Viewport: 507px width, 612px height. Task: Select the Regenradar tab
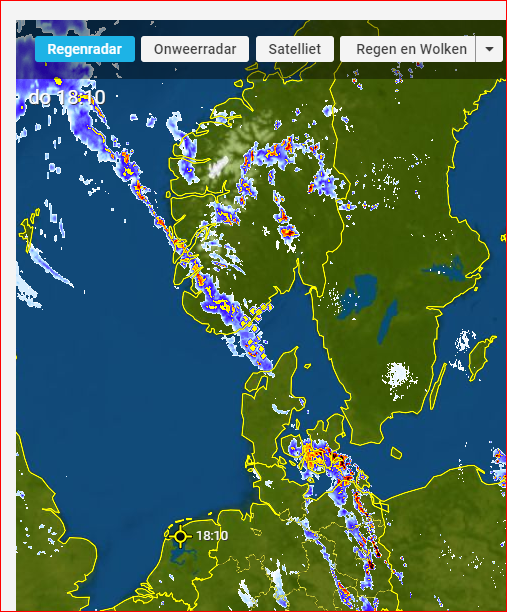pos(85,49)
